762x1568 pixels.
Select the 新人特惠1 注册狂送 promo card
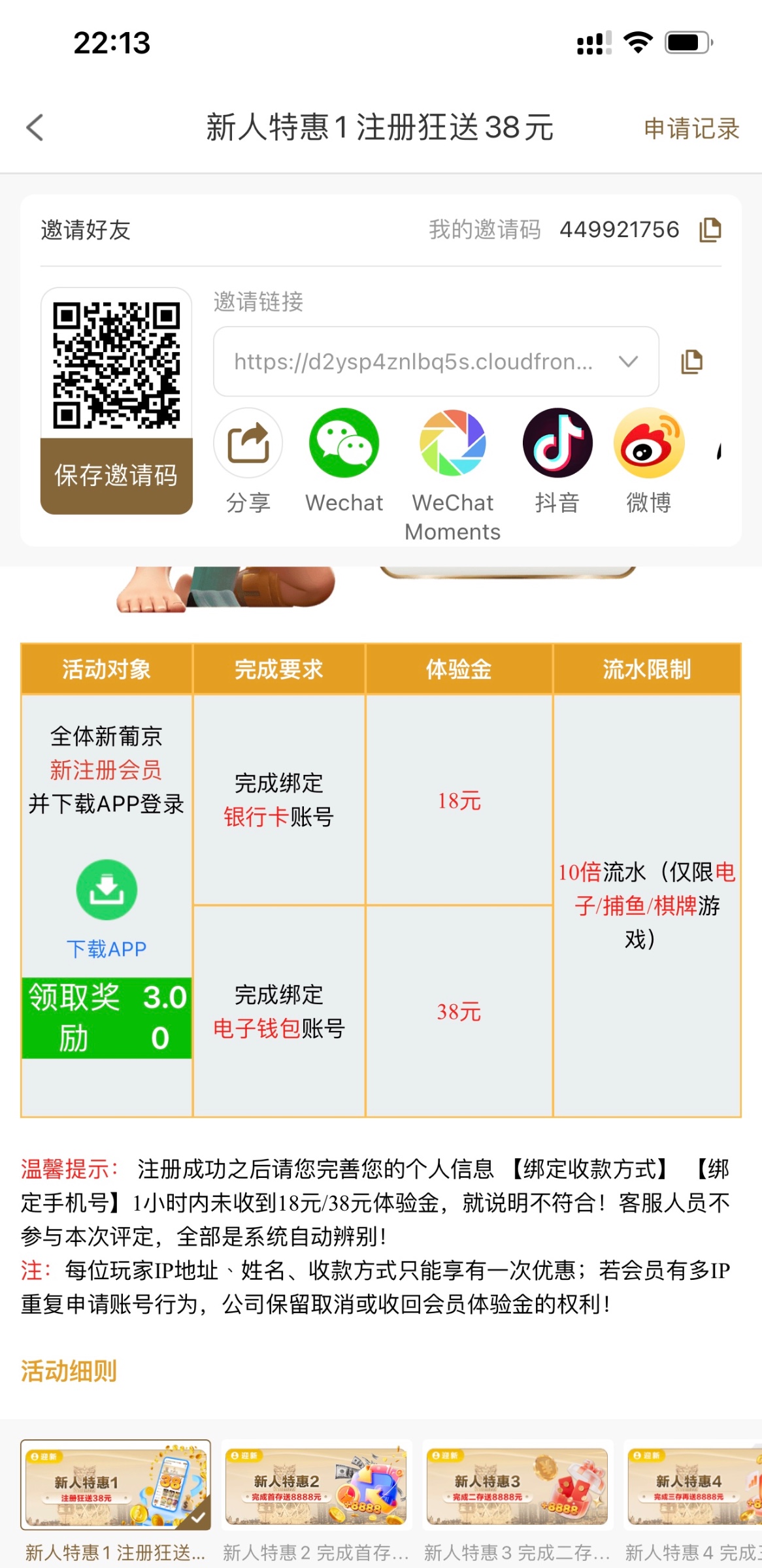pyautogui.click(x=116, y=1484)
